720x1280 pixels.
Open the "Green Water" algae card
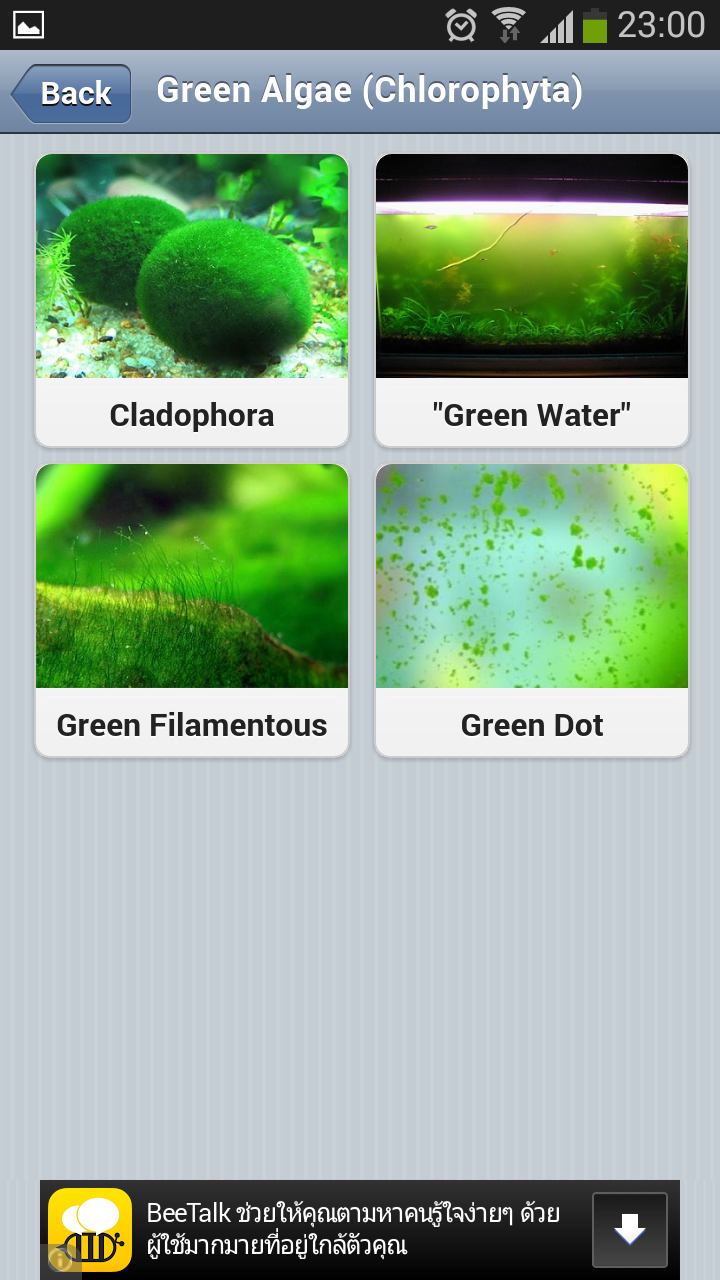point(532,300)
